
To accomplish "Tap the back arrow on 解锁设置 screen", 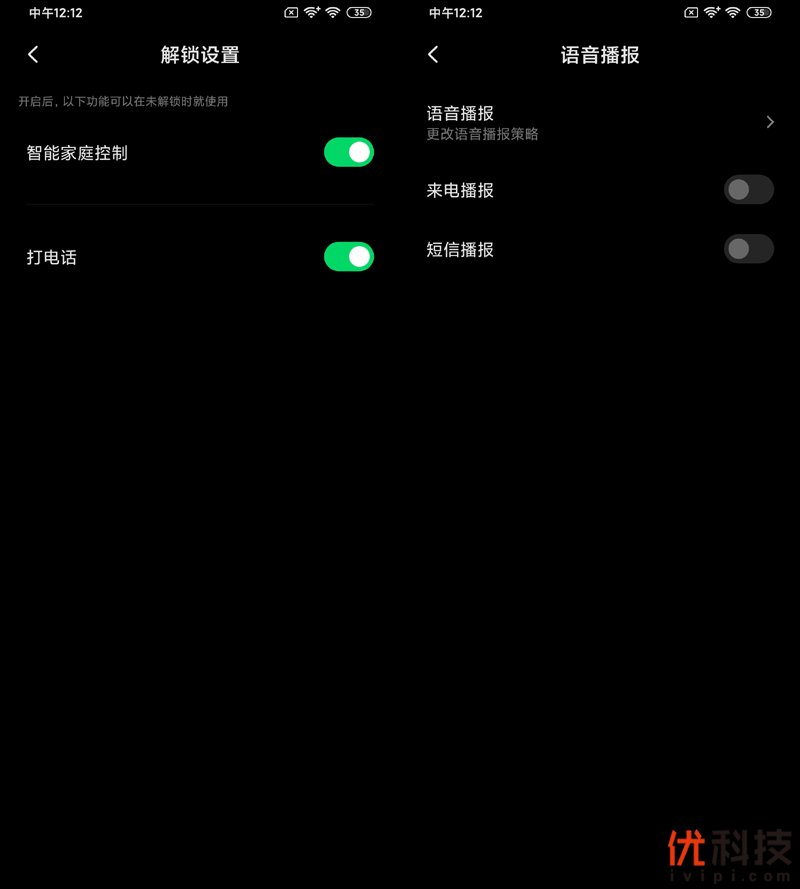I will (33, 55).
